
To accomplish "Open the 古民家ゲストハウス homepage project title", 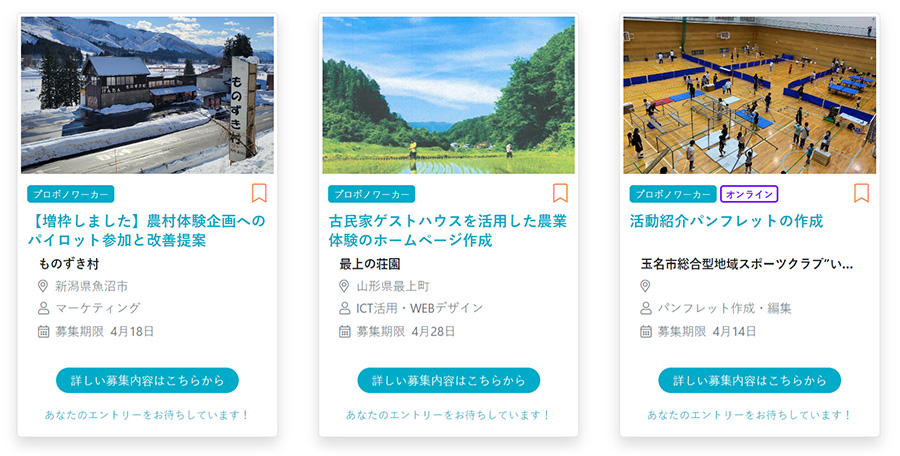I will [x=447, y=230].
